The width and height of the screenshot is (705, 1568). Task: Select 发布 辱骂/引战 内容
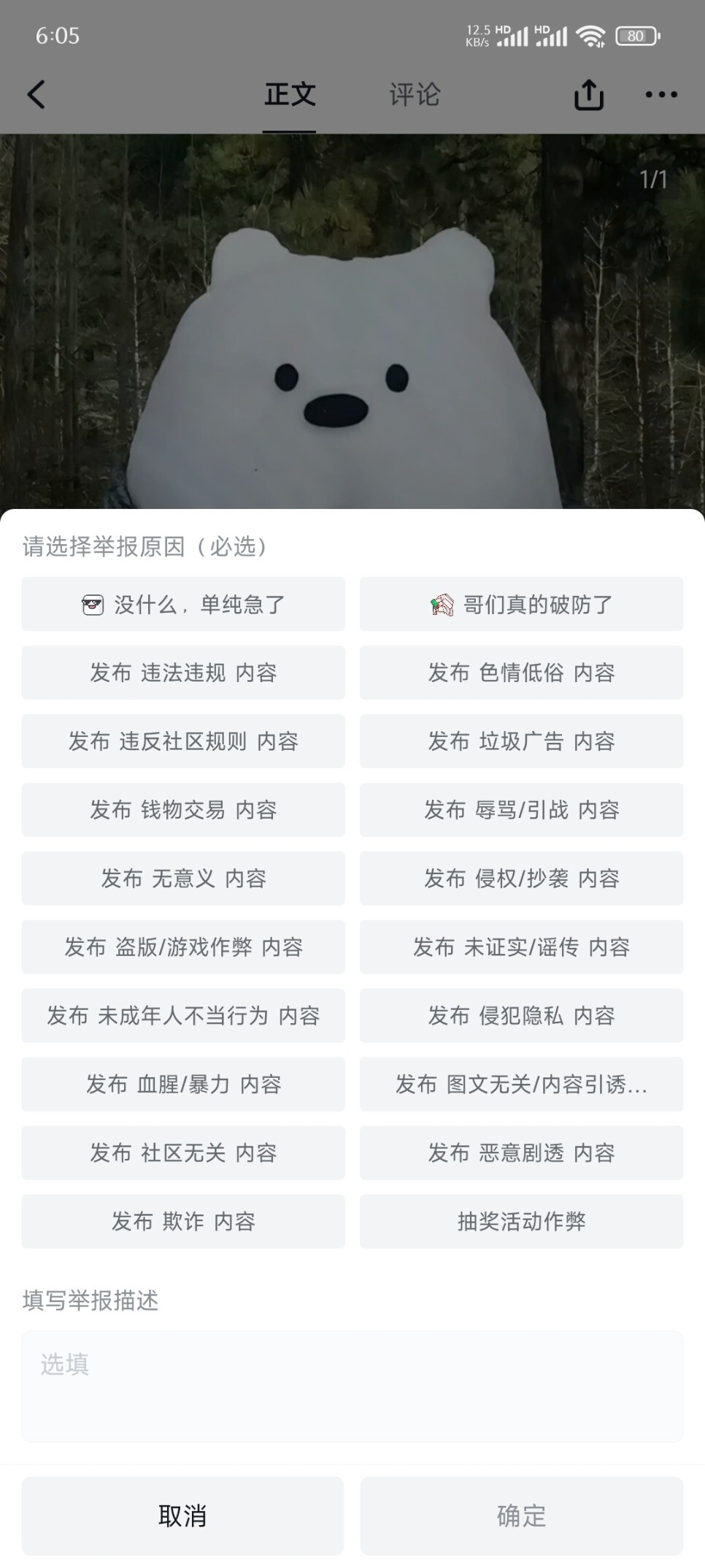pyautogui.click(x=521, y=810)
